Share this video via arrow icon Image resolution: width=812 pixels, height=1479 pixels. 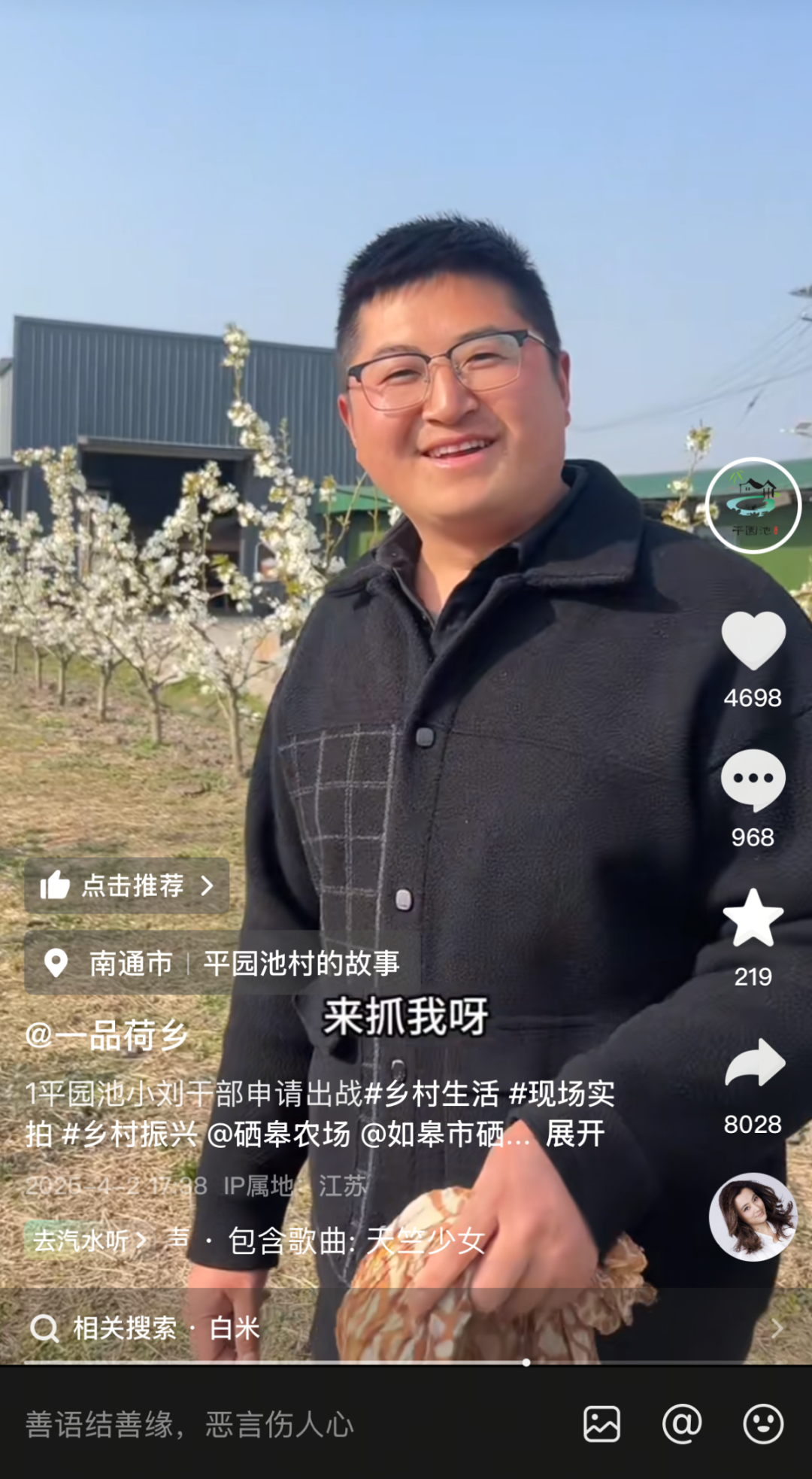754,1063
